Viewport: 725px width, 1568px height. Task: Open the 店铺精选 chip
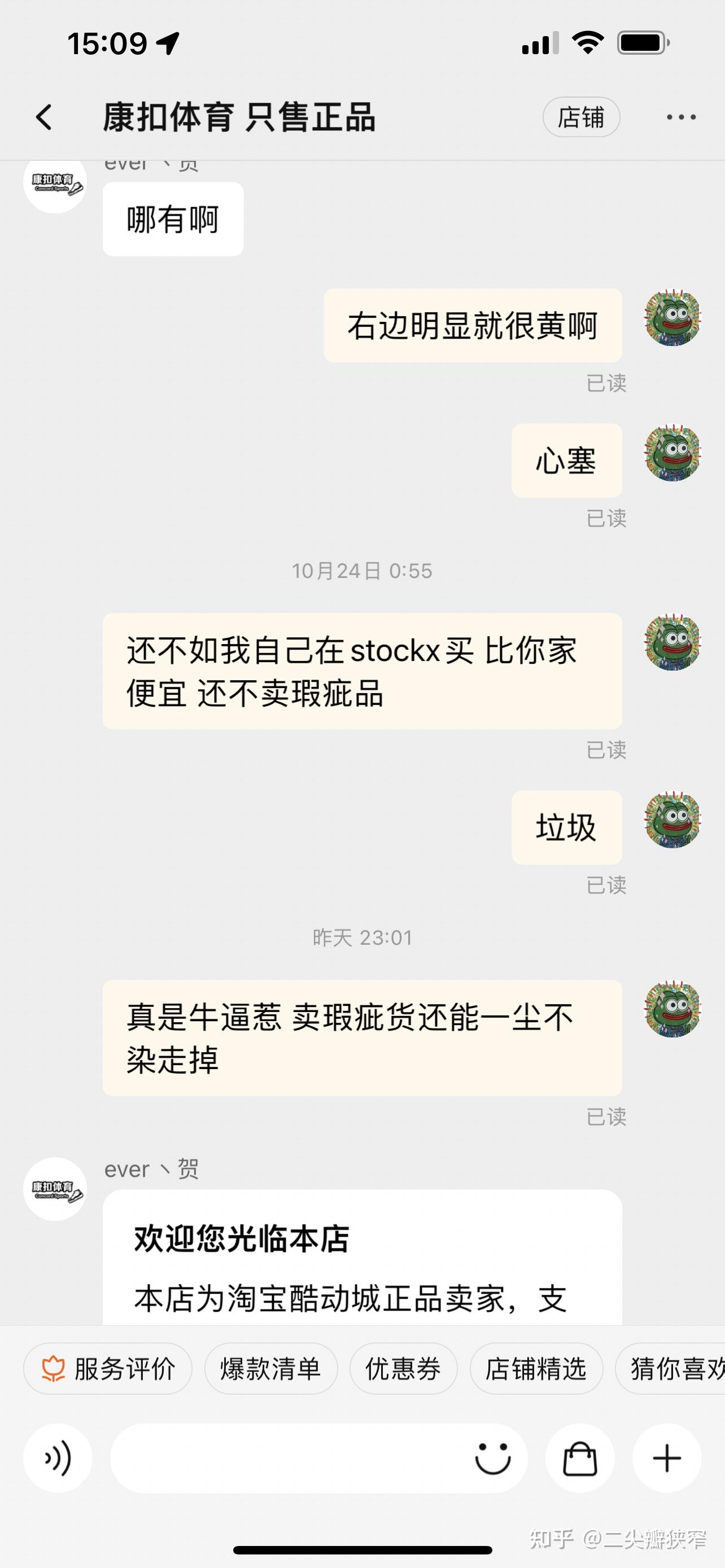pyautogui.click(x=536, y=1369)
